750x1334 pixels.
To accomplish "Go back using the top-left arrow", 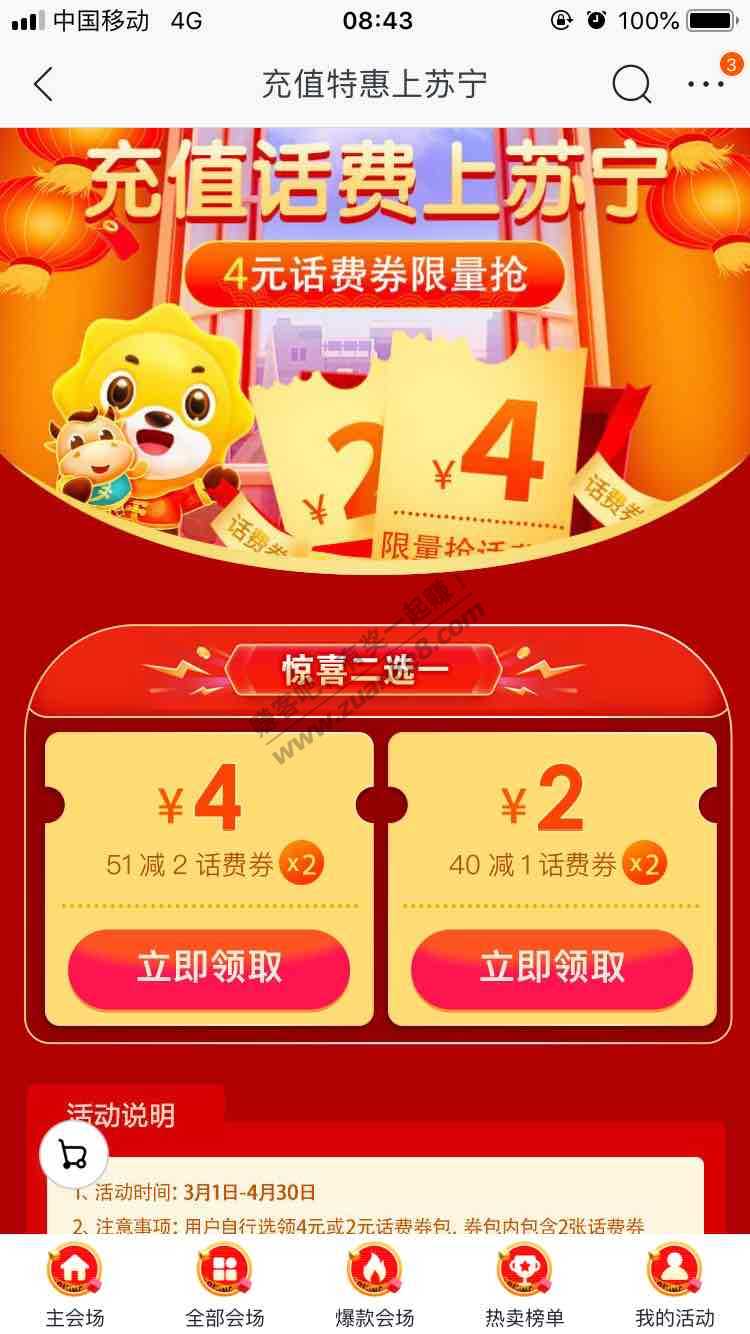I will [43, 85].
